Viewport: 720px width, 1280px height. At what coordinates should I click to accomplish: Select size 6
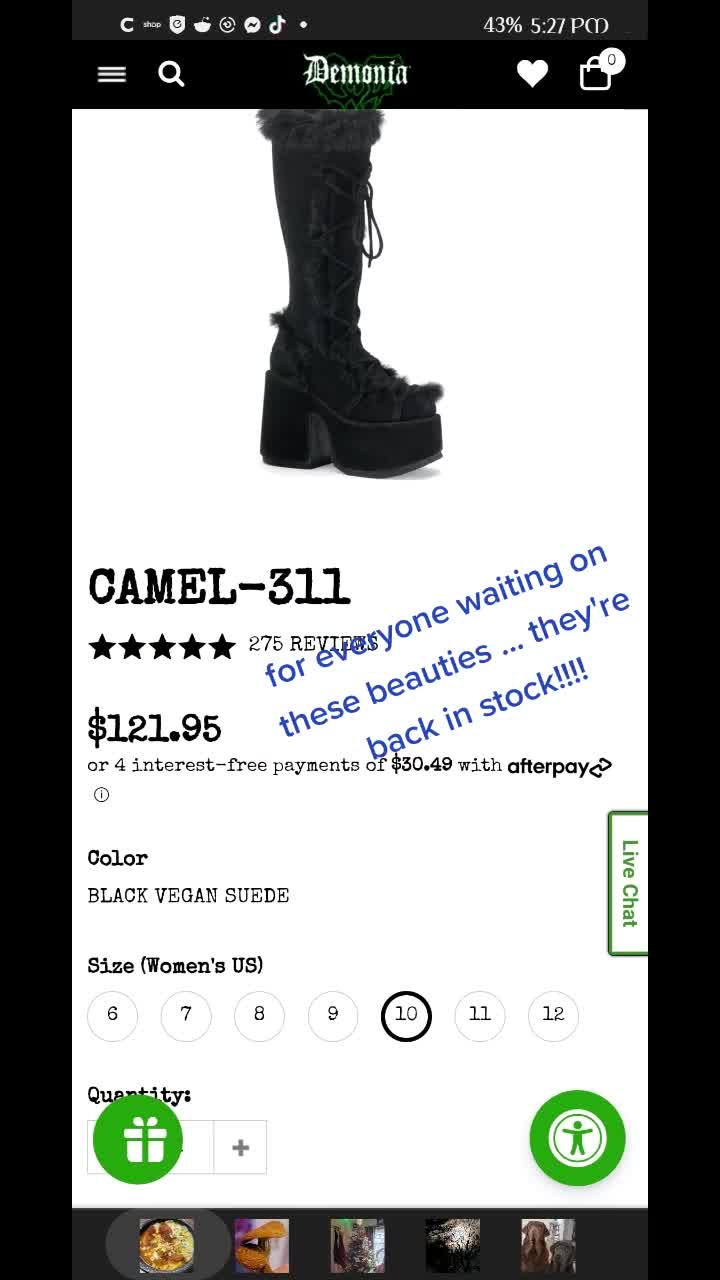click(112, 1015)
